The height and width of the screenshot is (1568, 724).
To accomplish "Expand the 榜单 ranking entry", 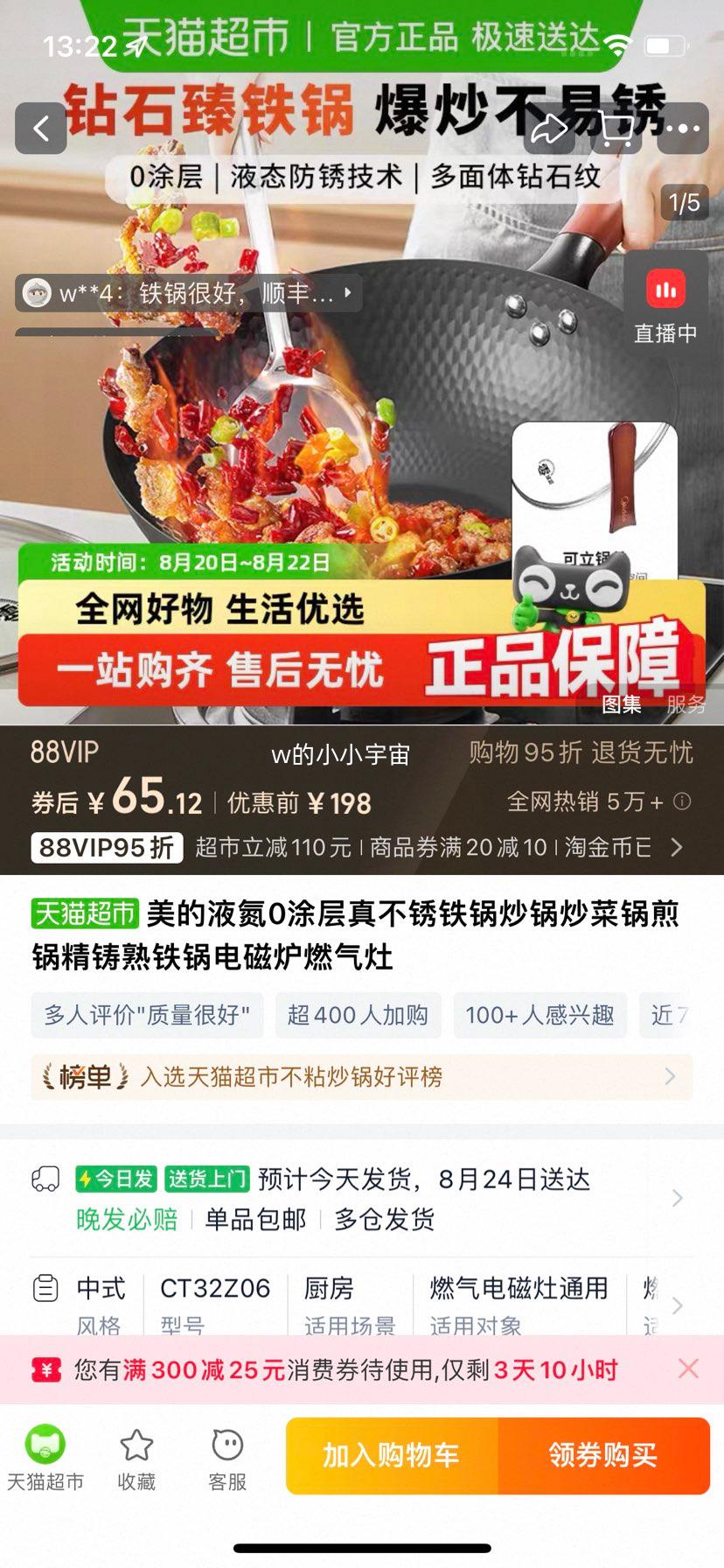I will (x=670, y=1077).
